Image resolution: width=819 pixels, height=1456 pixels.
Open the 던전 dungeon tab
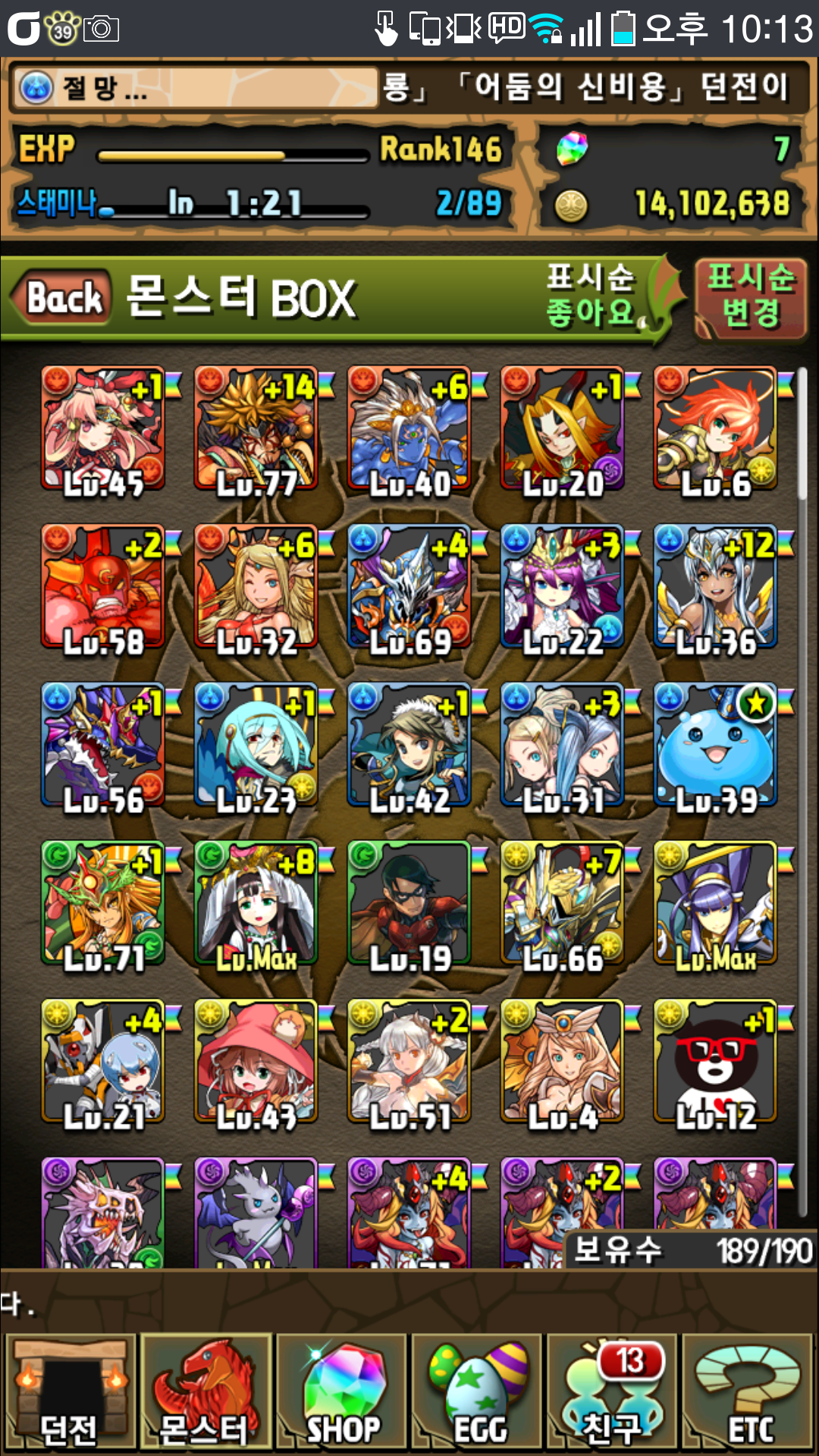click(x=70, y=1392)
